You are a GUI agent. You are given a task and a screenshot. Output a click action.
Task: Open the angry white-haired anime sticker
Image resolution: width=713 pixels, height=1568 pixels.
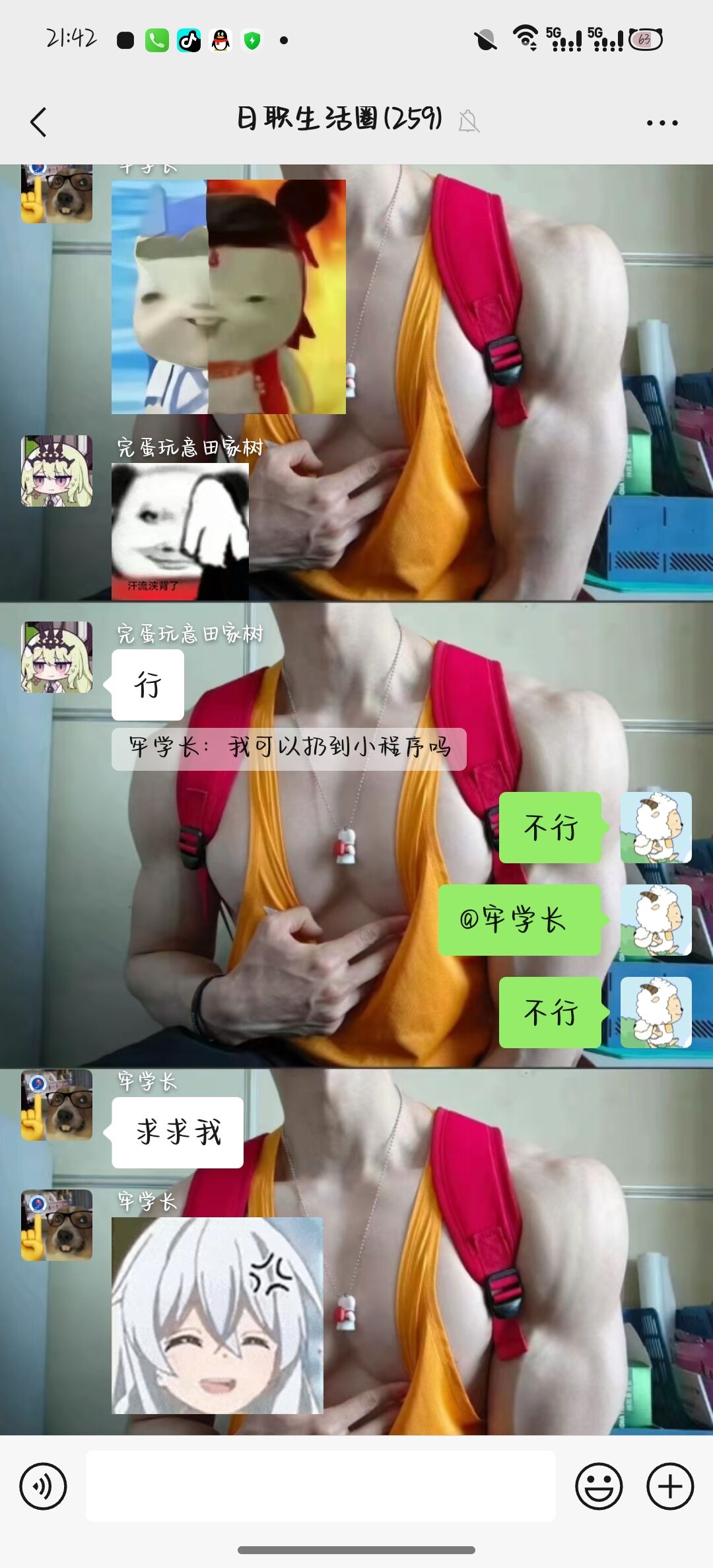[217, 1315]
